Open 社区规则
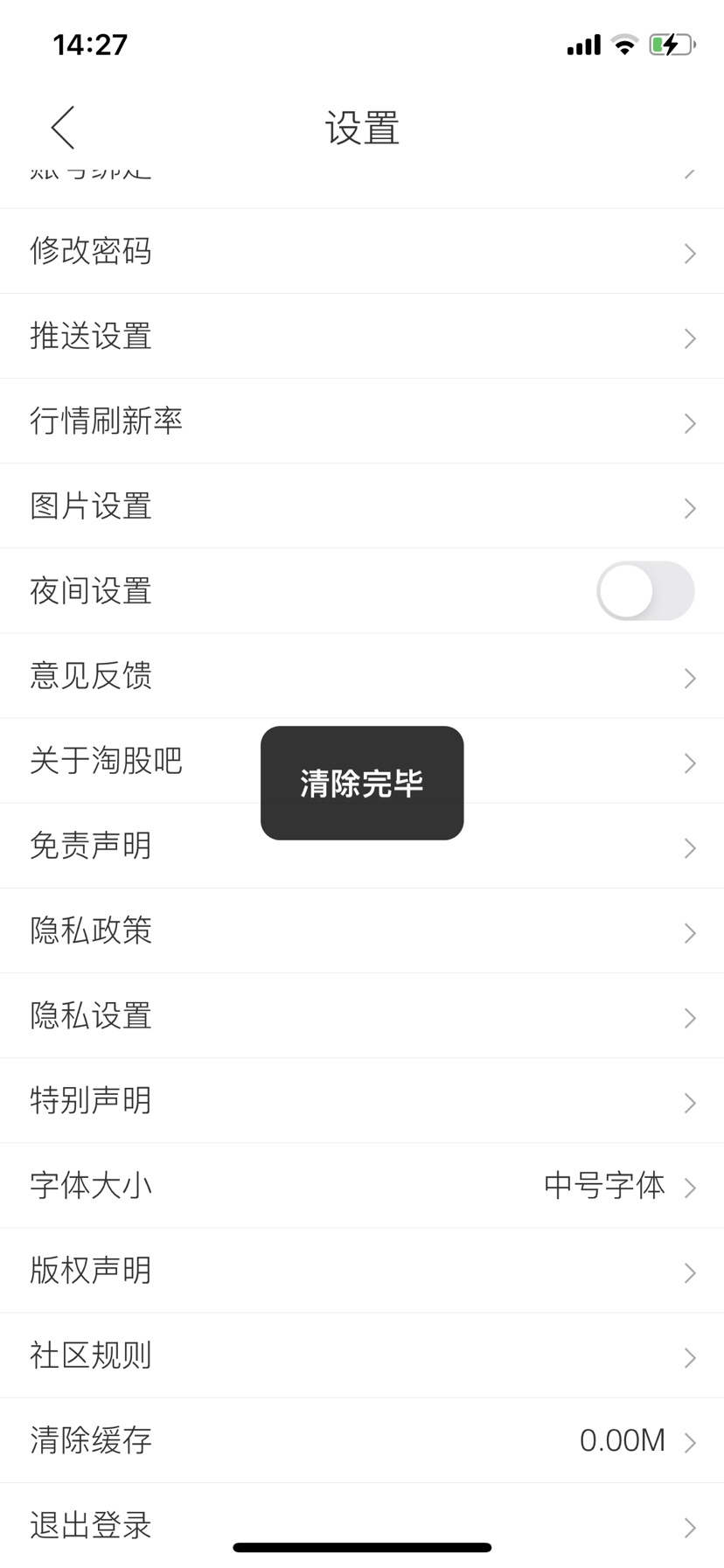 [x=362, y=1355]
